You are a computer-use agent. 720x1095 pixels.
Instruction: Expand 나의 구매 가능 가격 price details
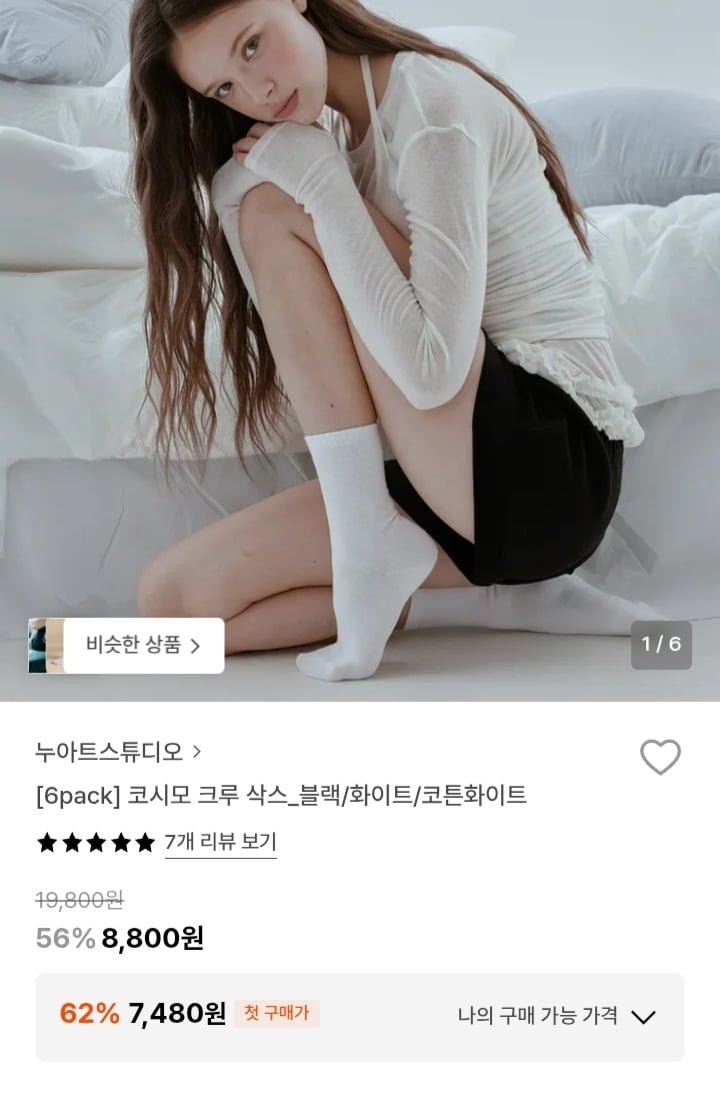pos(556,1016)
